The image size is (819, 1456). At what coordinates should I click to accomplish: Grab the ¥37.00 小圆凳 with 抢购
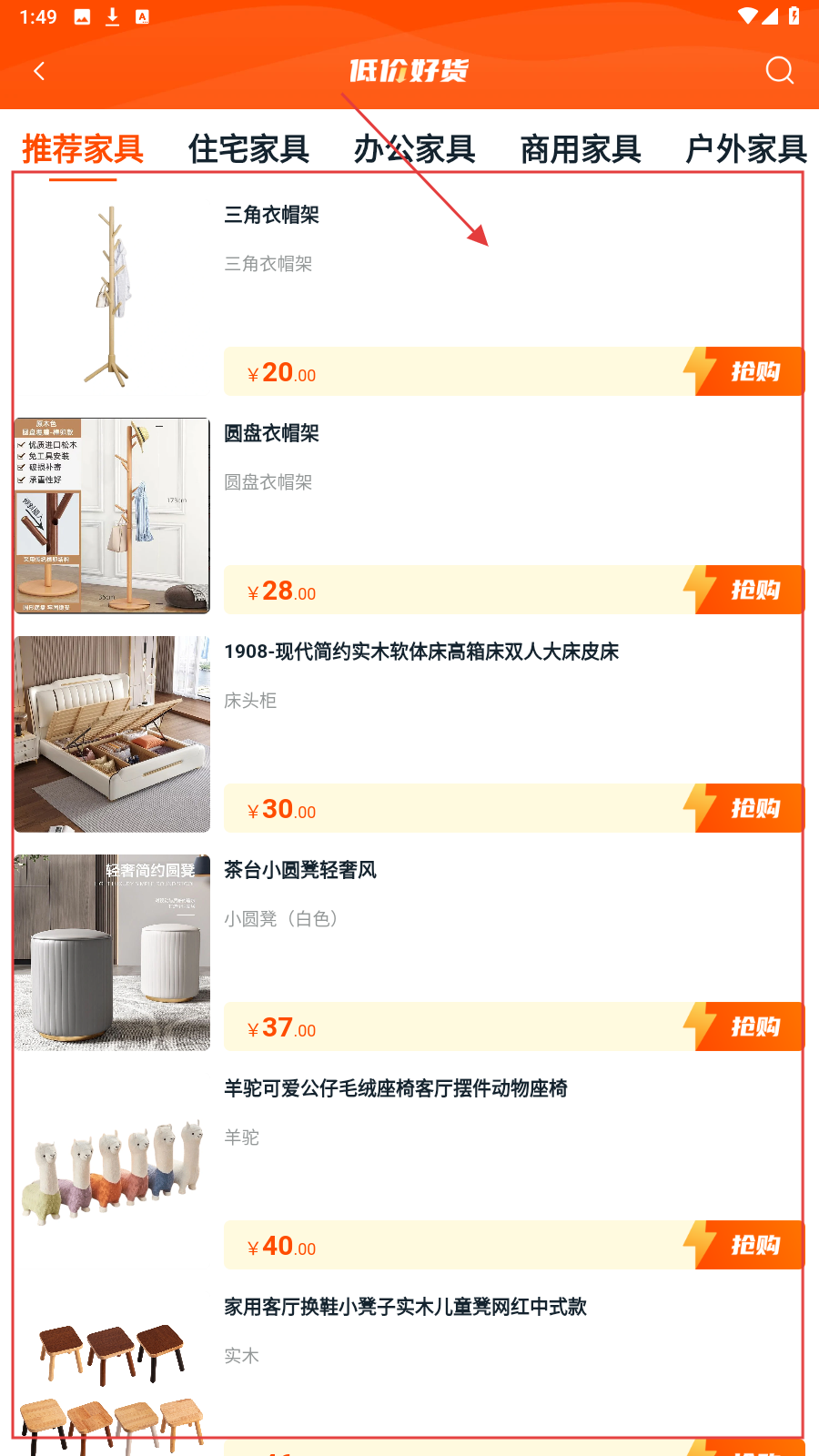pyautogui.click(x=753, y=1026)
